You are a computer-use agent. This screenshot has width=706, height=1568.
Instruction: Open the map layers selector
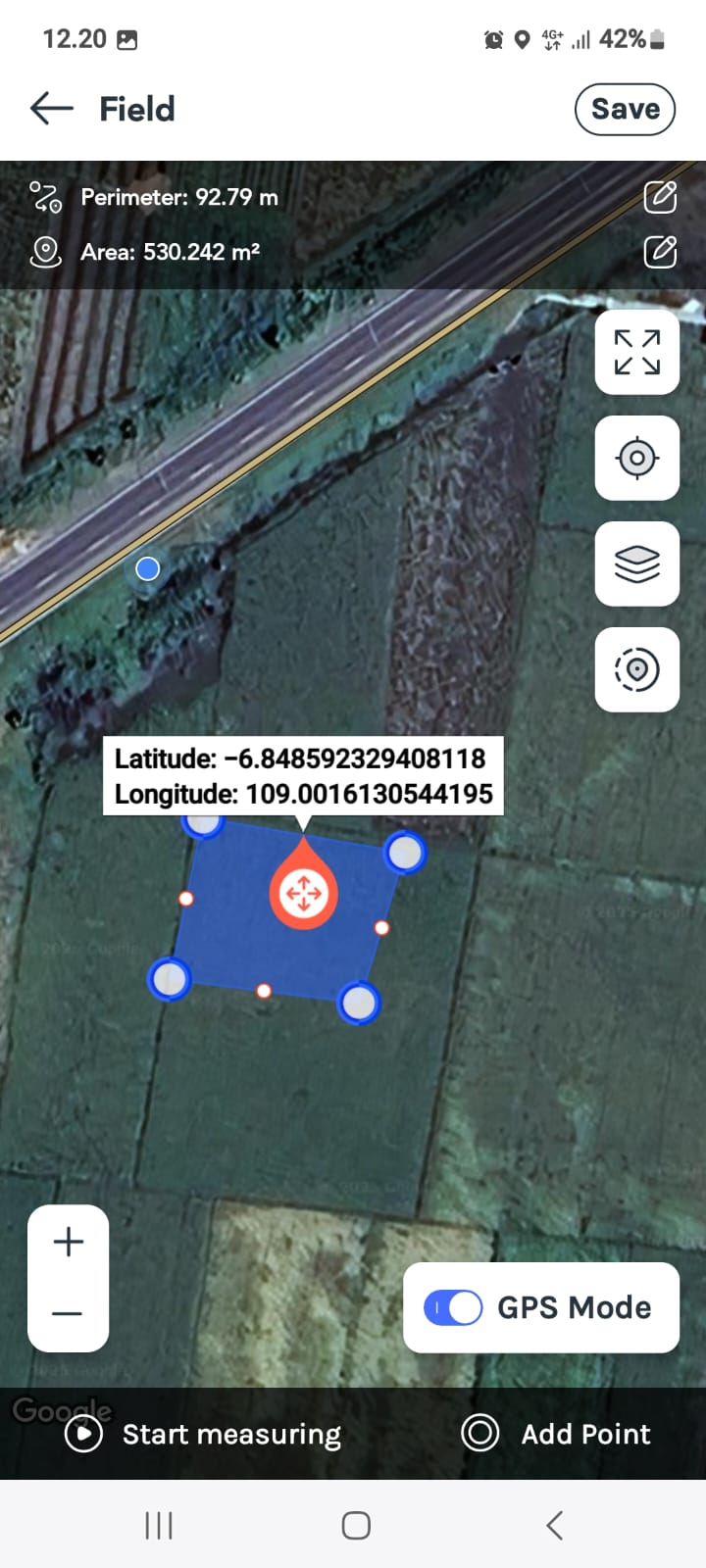point(636,563)
